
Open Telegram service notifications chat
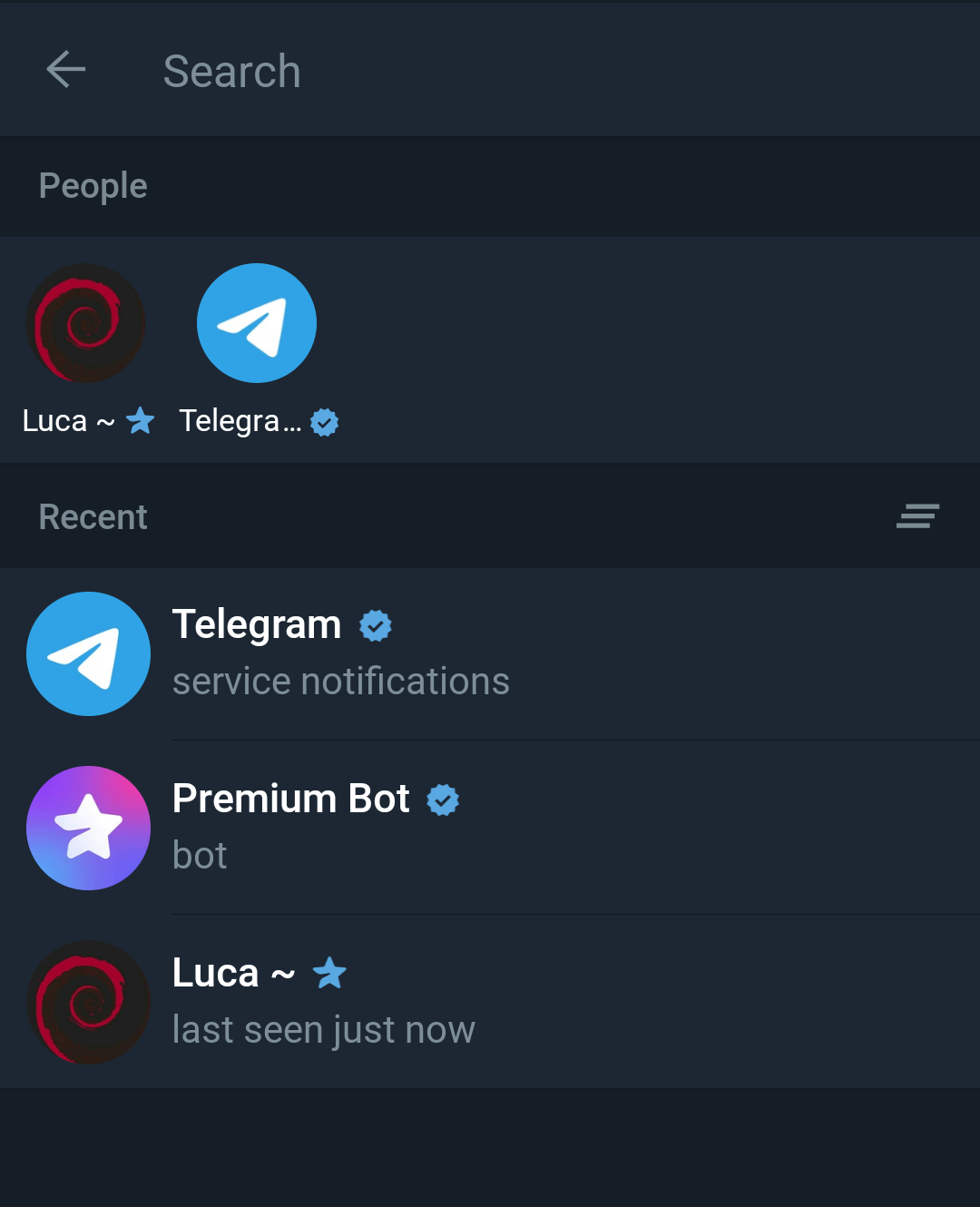tap(490, 654)
